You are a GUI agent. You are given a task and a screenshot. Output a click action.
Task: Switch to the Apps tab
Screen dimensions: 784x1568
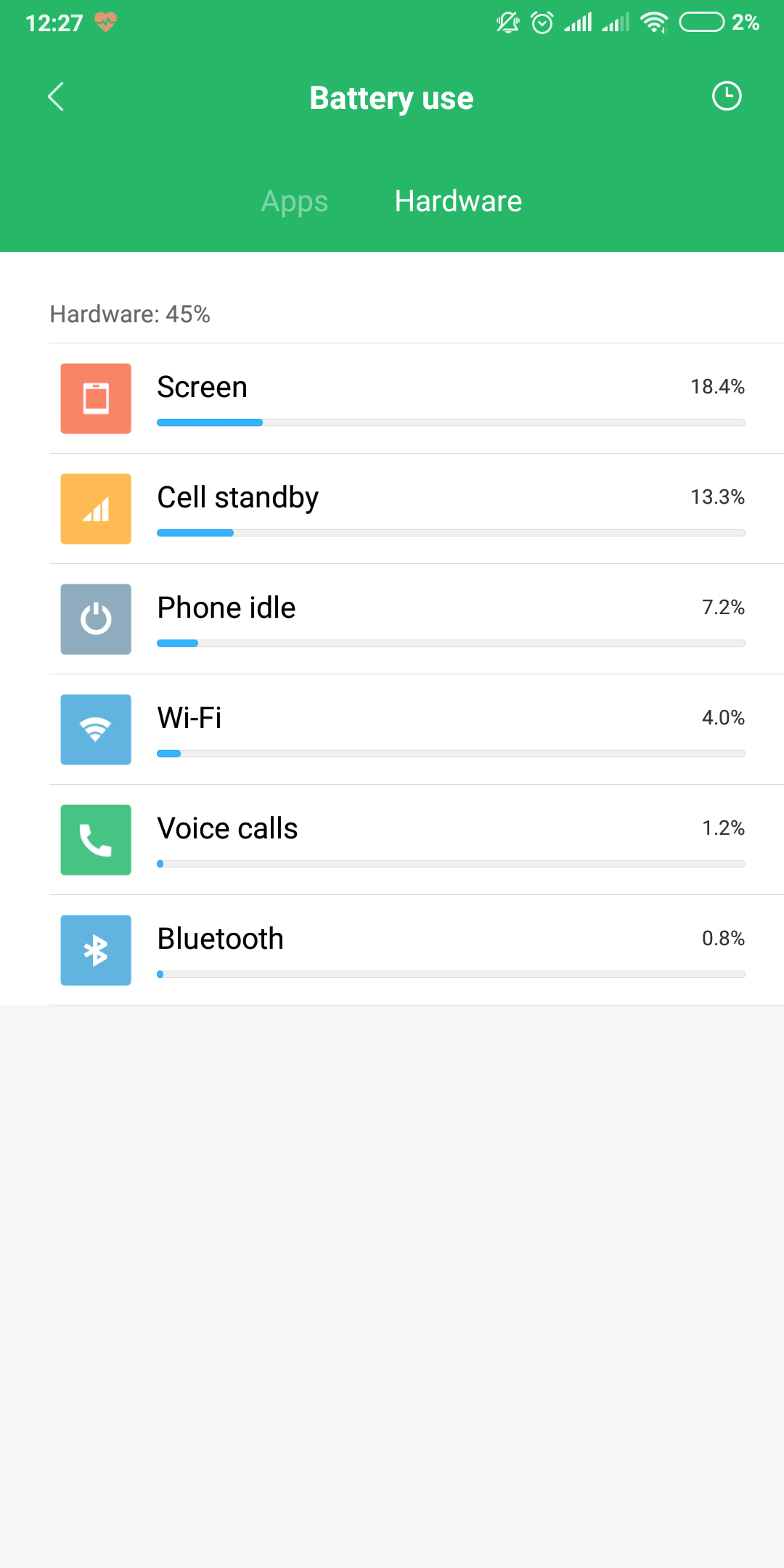pos(295,201)
